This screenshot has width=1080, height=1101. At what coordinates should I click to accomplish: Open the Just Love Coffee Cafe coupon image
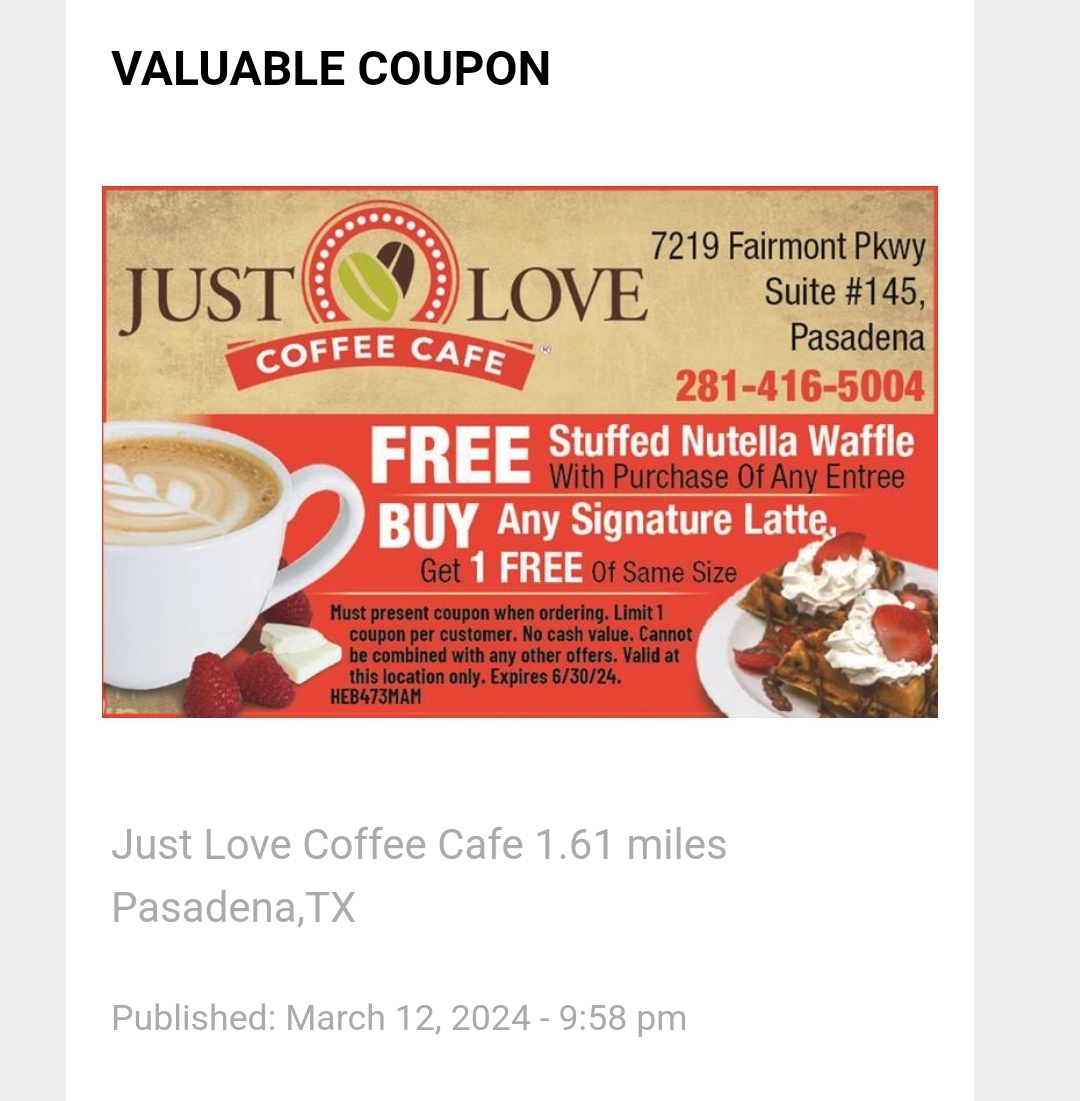[x=520, y=452]
